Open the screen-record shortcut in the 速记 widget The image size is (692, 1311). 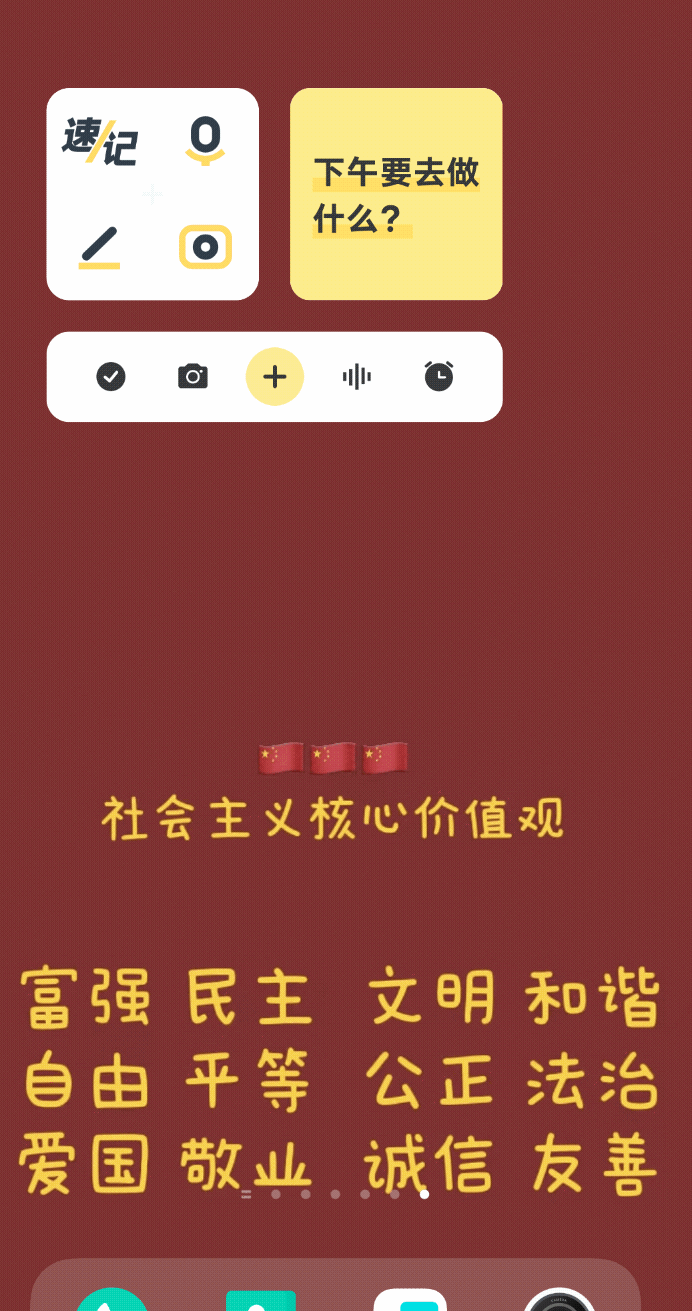coord(205,247)
